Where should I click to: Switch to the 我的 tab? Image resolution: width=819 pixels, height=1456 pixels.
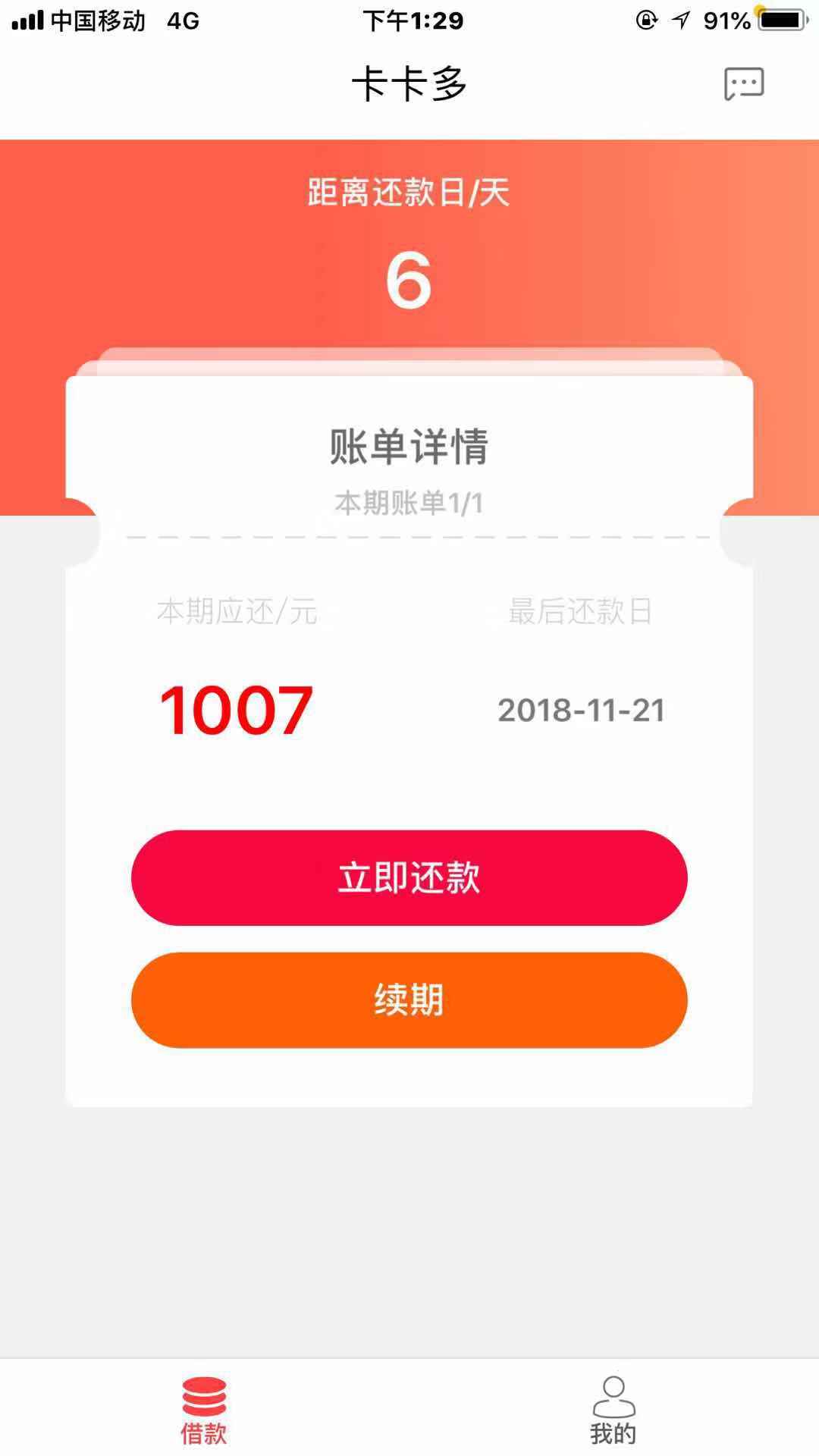[x=613, y=1410]
